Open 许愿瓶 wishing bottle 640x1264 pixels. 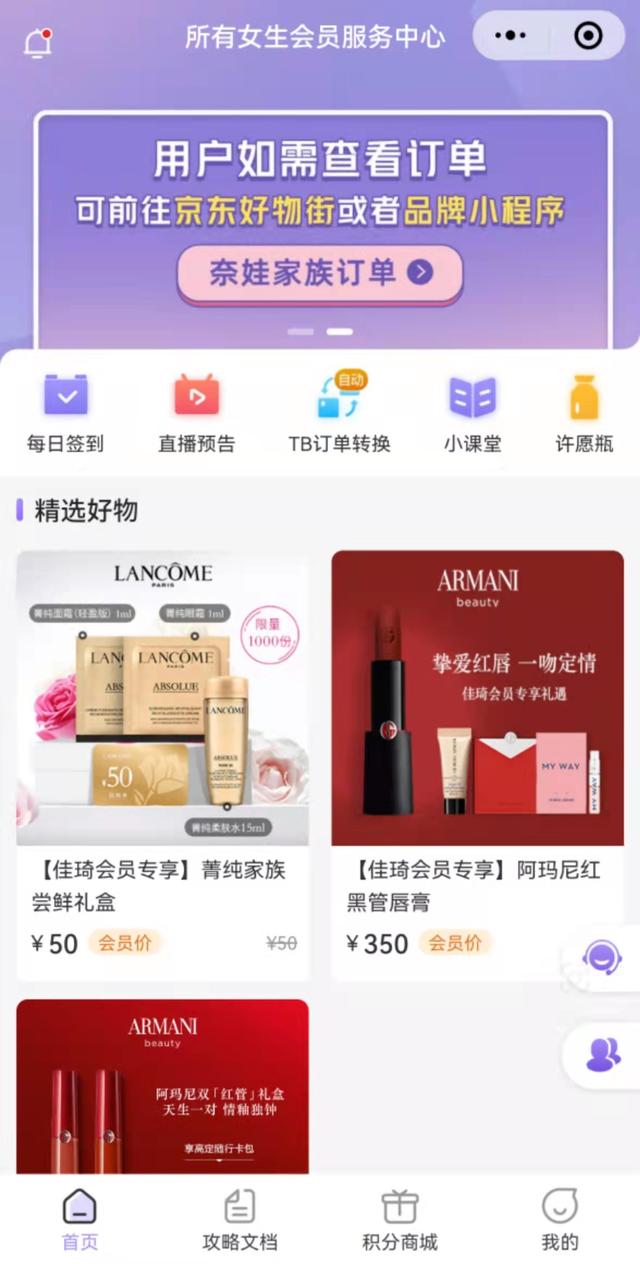(x=585, y=413)
